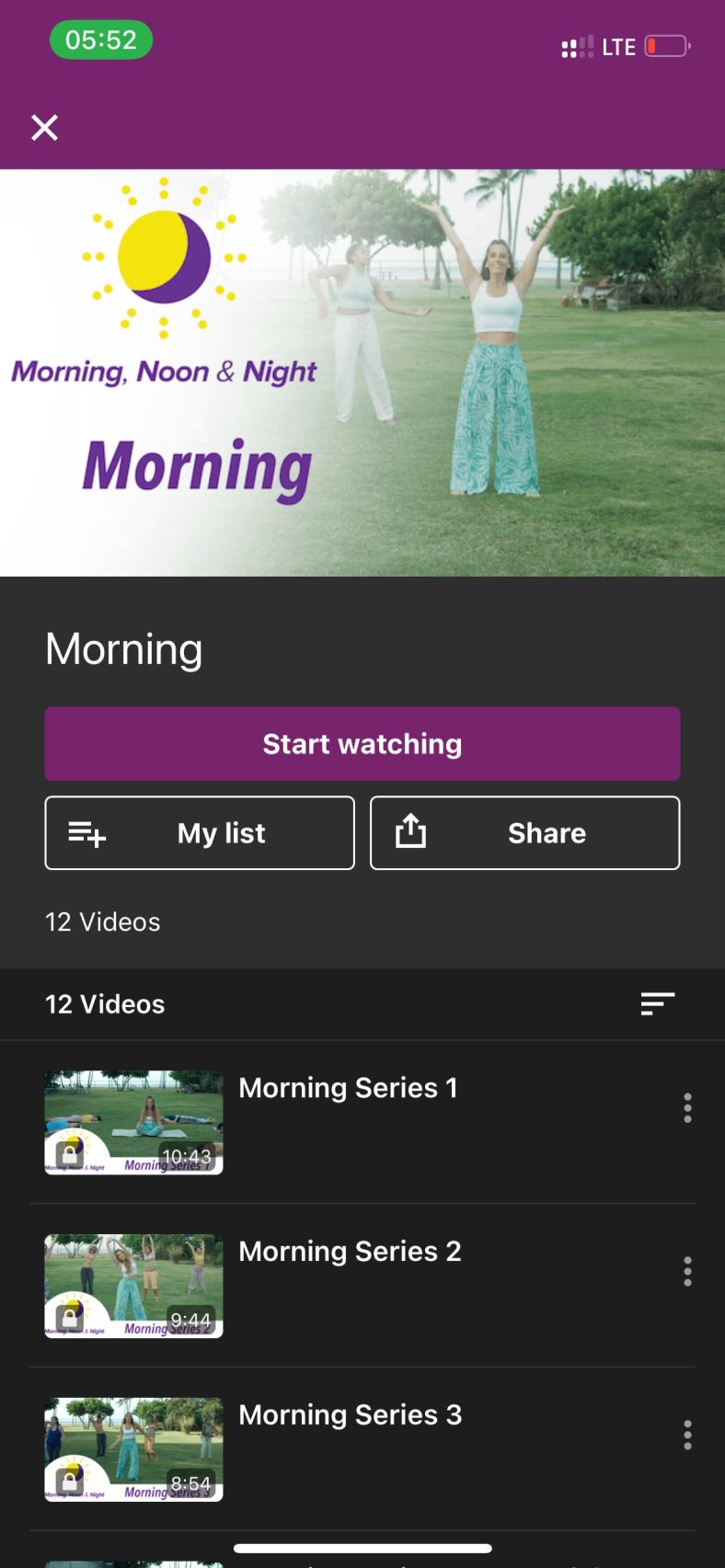Image resolution: width=725 pixels, height=1568 pixels.
Task: Add Morning to My list
Action: (x=199, y=833)
